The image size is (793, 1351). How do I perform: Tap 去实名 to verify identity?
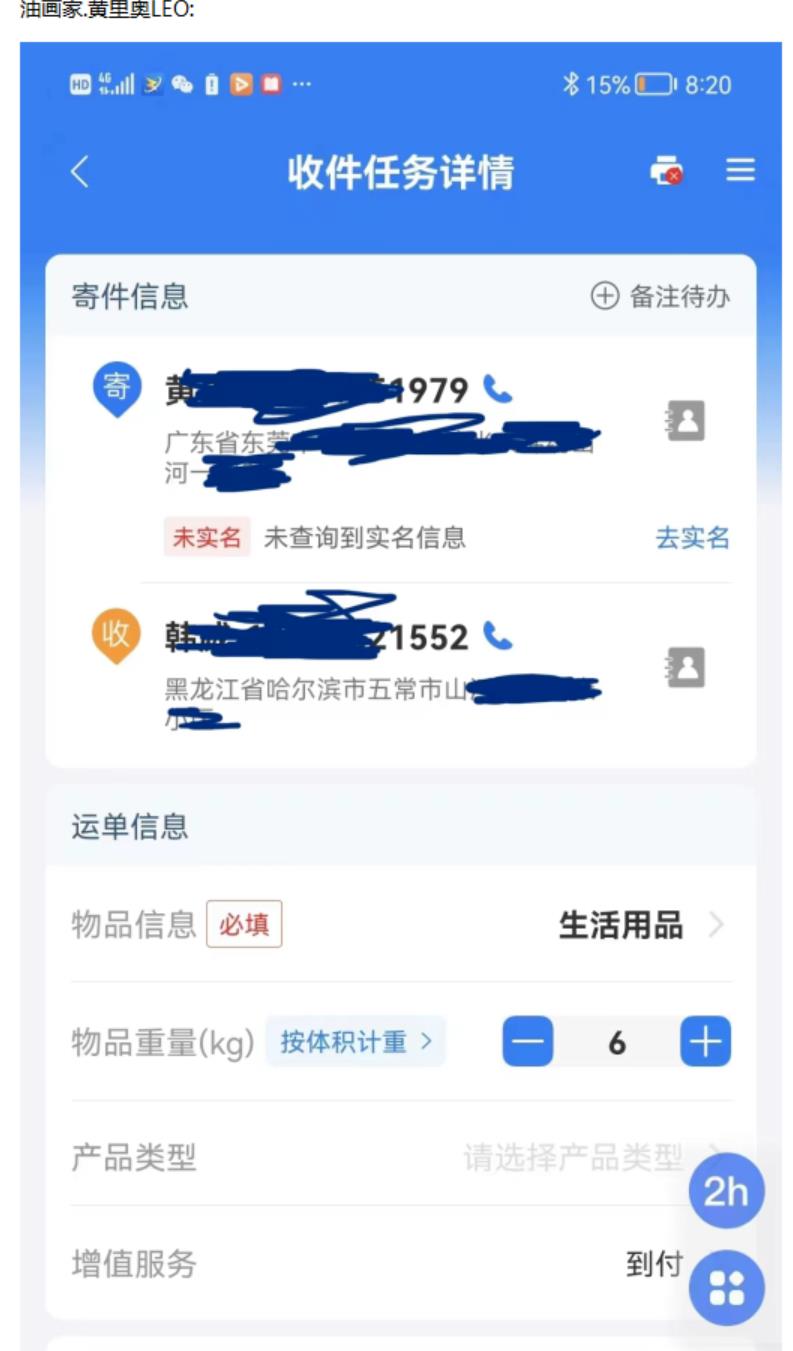click(692, 538)
